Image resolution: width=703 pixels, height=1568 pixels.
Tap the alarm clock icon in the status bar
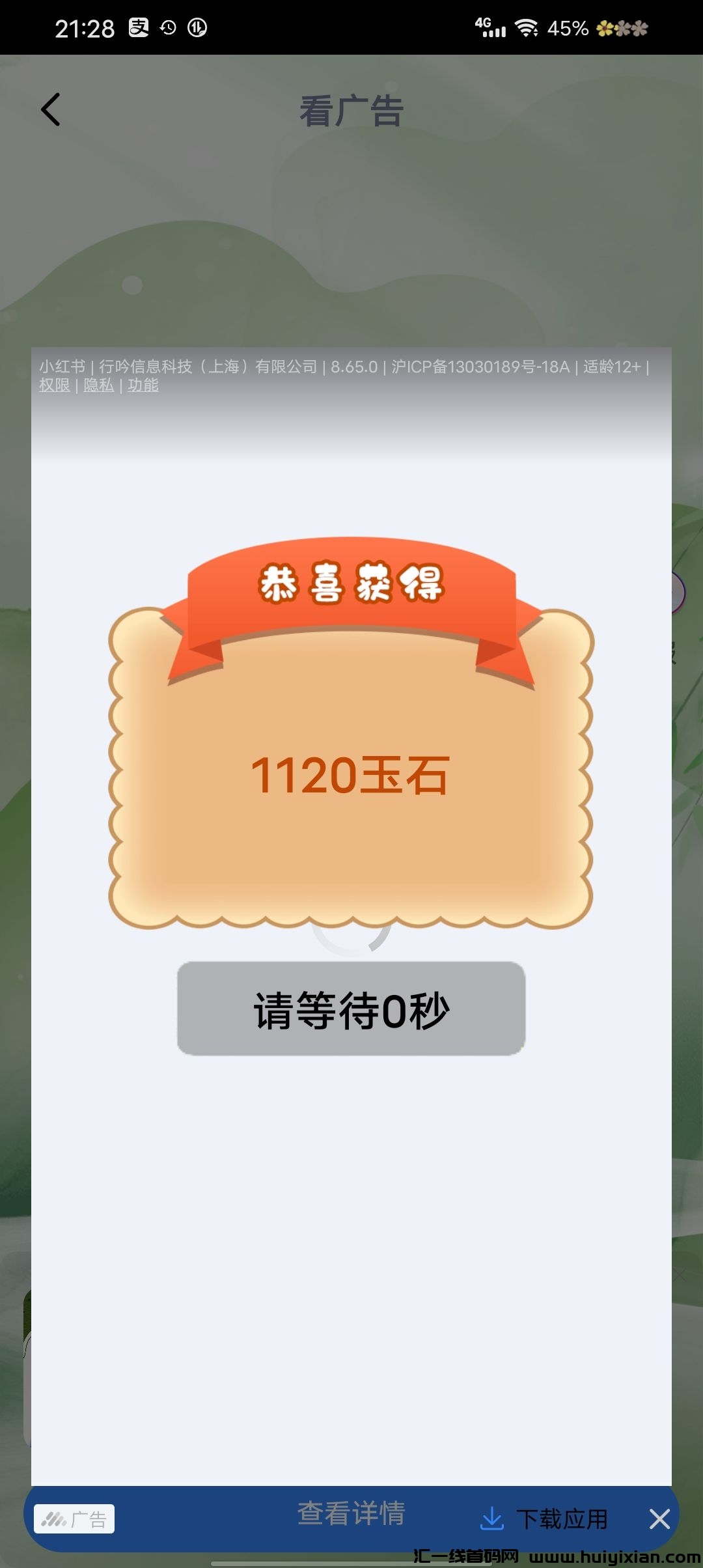tap(169, 29)
